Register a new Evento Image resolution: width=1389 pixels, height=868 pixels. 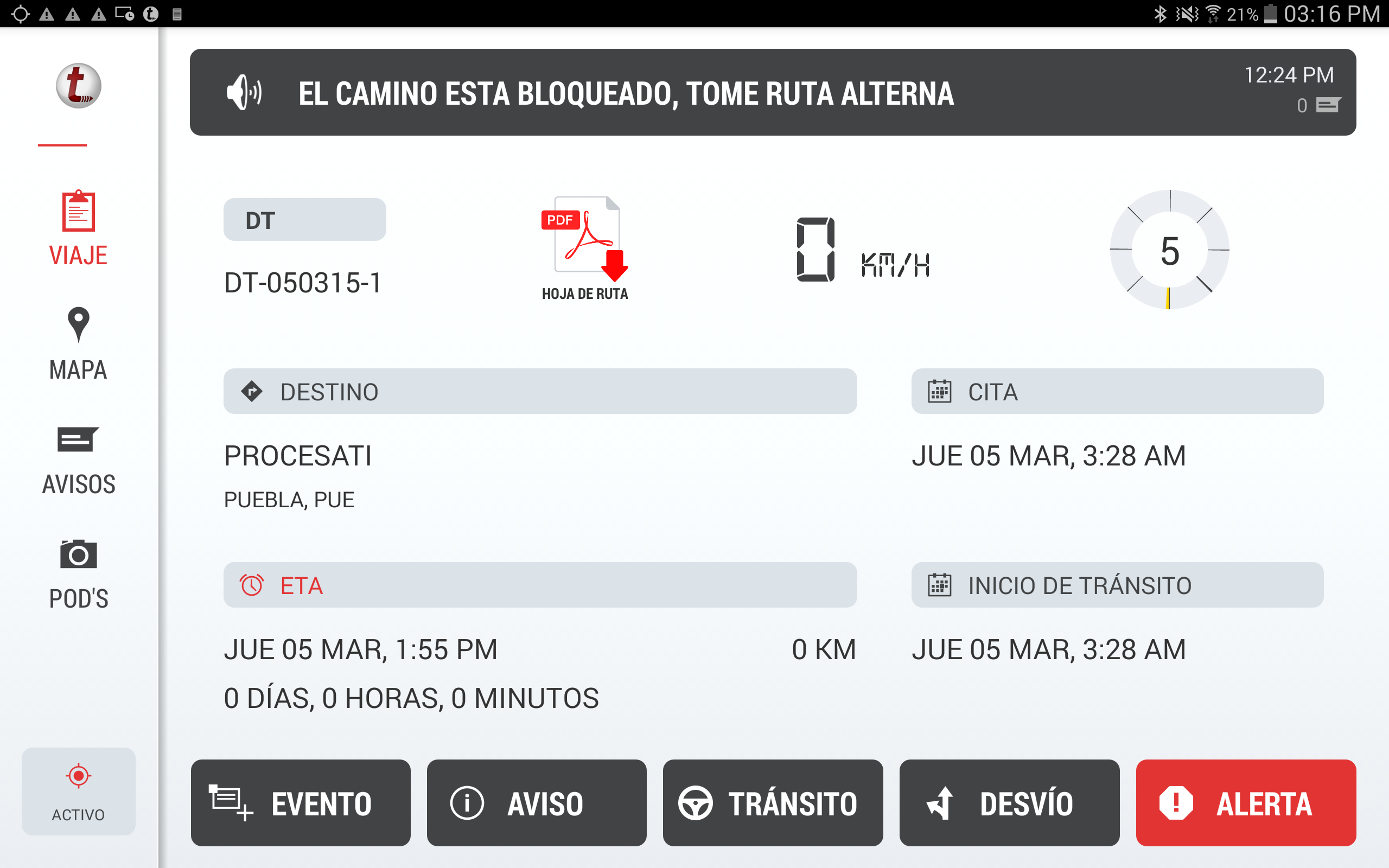pos(300,802)
